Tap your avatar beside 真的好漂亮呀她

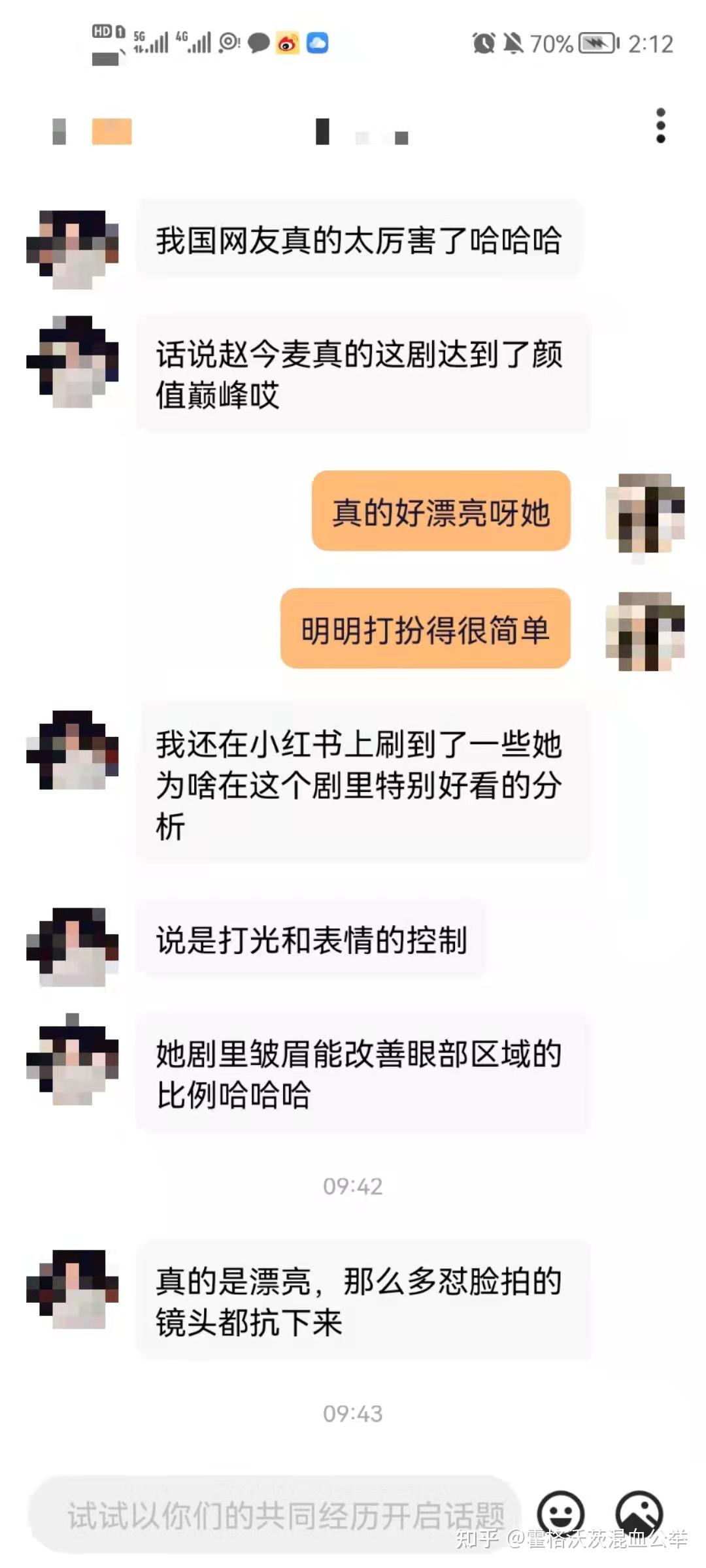(x=645, y=514)
